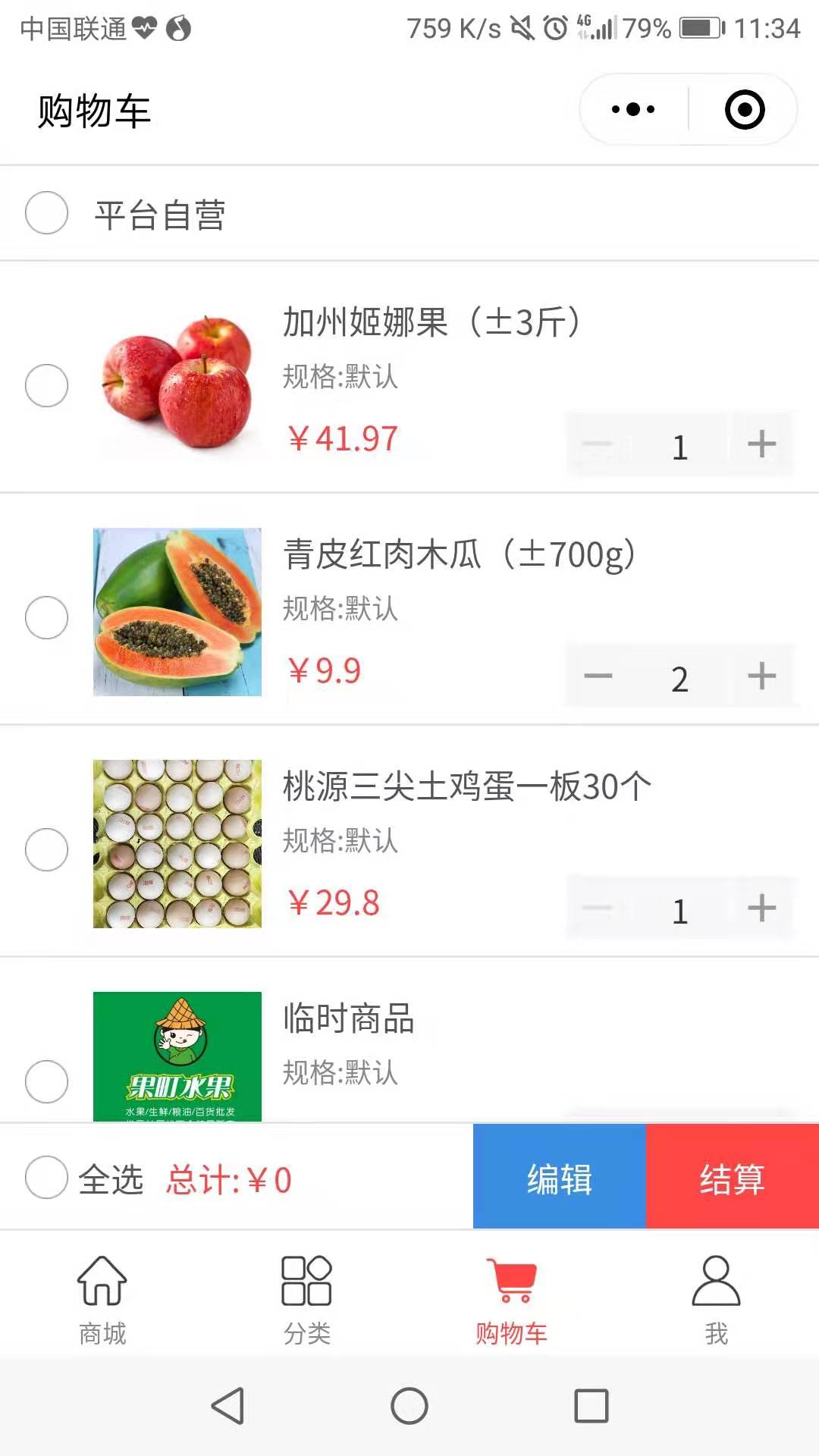Screen dimensions: 819x1456
Task: Check the 加州姬娜果 item
Action: click(46, 385)
